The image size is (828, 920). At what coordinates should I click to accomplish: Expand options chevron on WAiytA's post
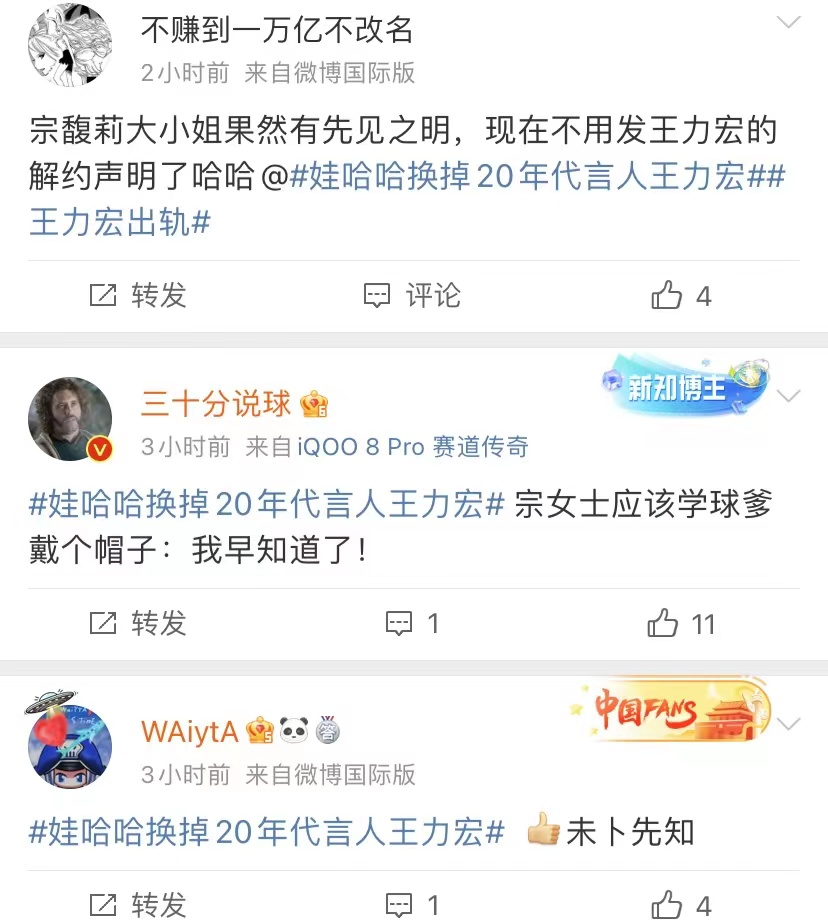coord(789,723)
